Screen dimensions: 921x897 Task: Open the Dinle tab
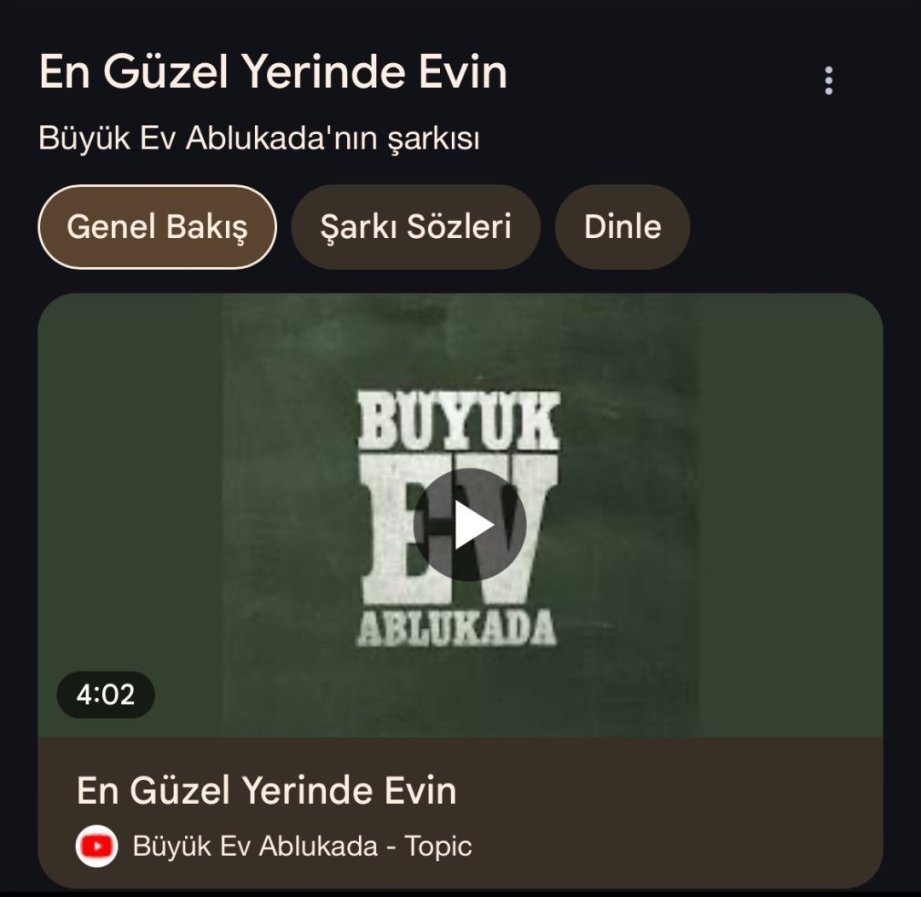622,227
